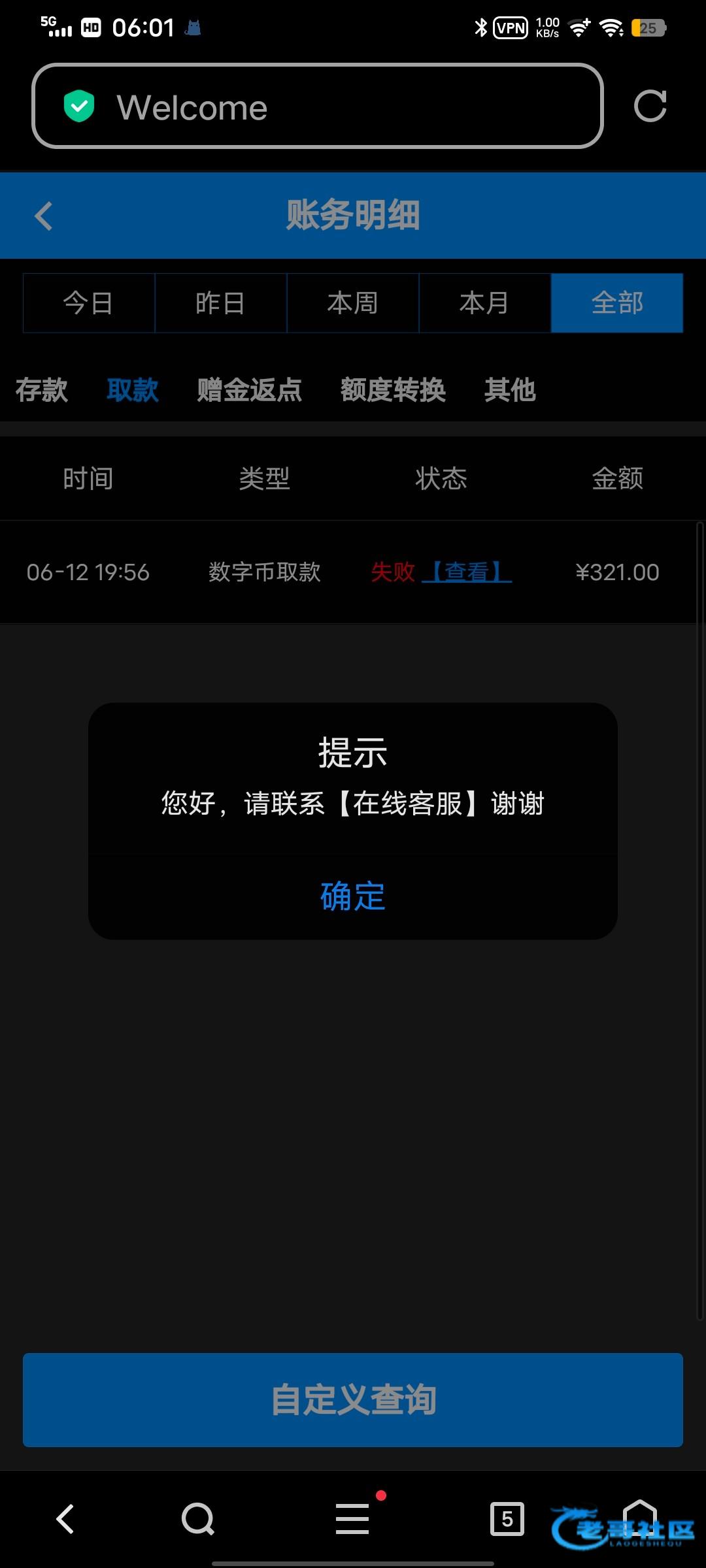Tap the Welcome address bar
Image resolution: width=706 pixels, height=1568 pixels.
[318, 106]
